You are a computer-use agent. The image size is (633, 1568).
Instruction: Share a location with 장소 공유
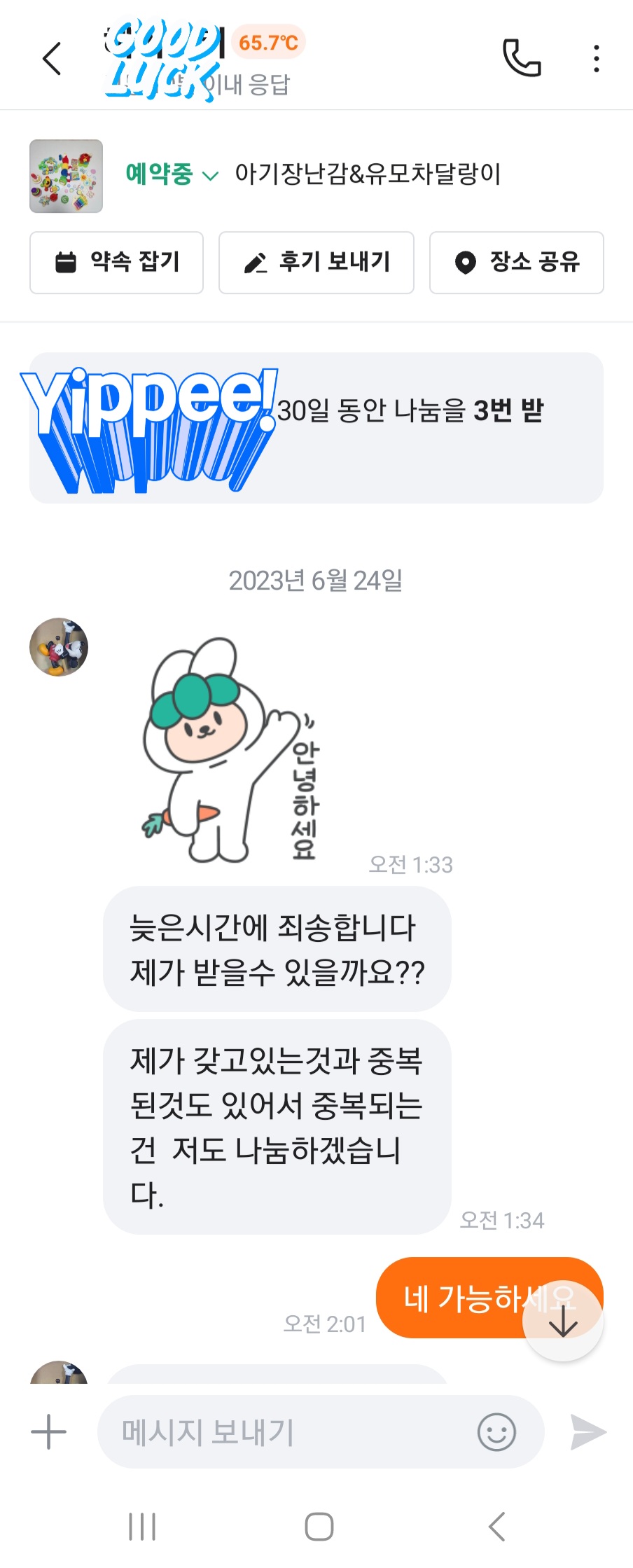click(x=517, y=263)
